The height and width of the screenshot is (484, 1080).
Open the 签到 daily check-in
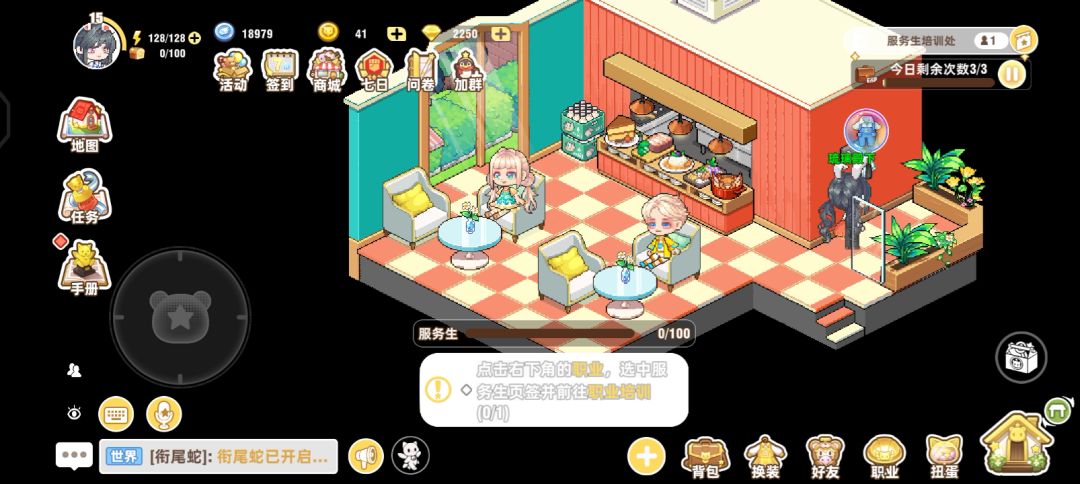click(x=280, y=70)
